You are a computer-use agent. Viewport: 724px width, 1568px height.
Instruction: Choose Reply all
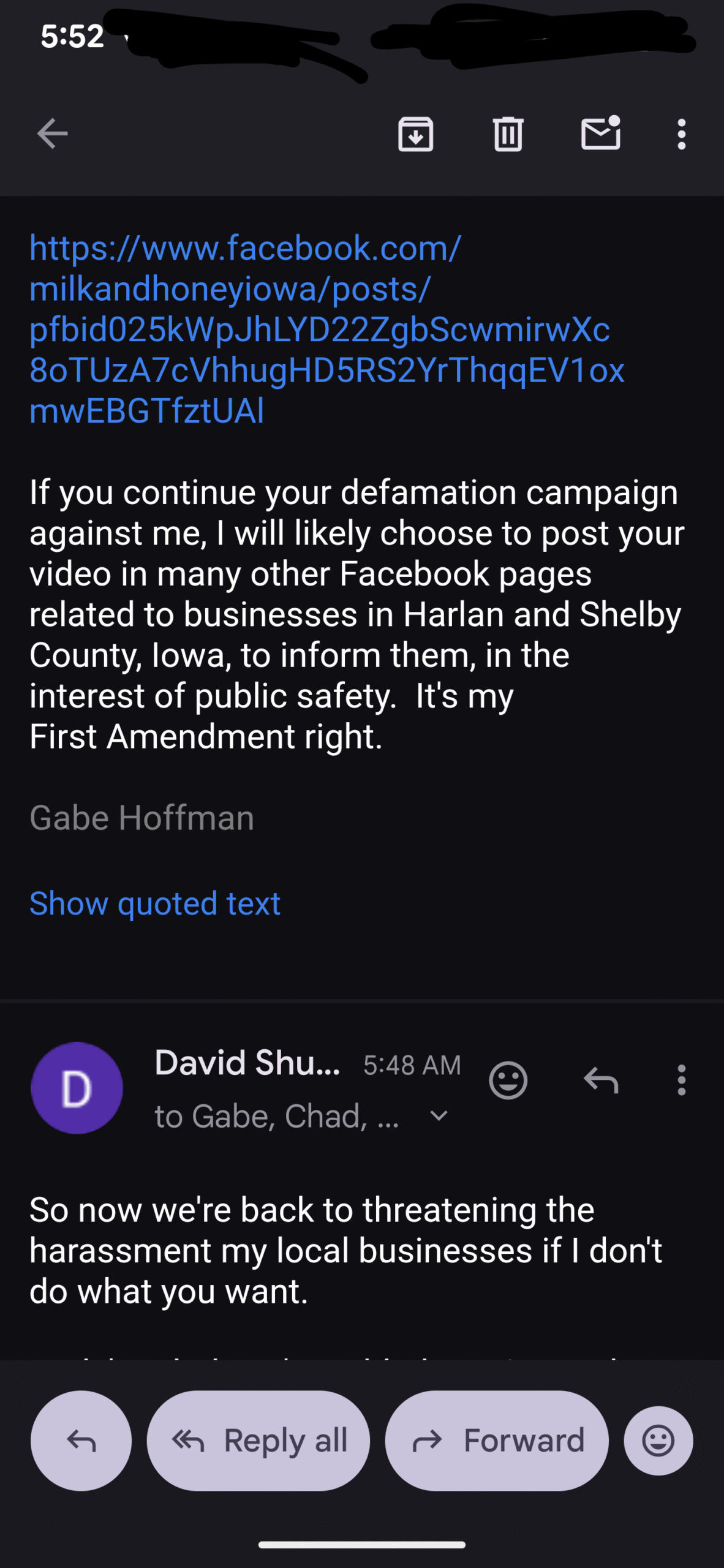tap(258, 1441)
